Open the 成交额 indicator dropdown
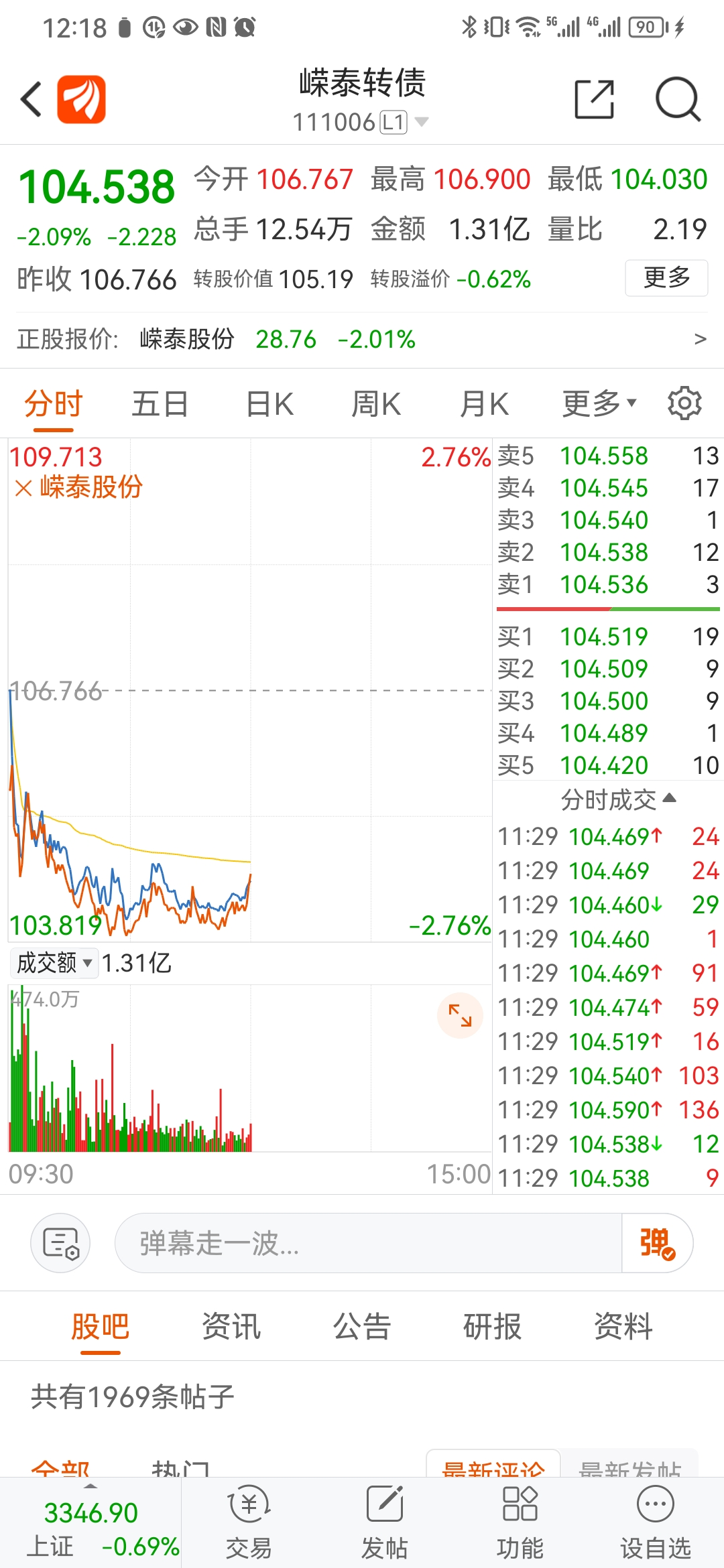 pos(54,963)
